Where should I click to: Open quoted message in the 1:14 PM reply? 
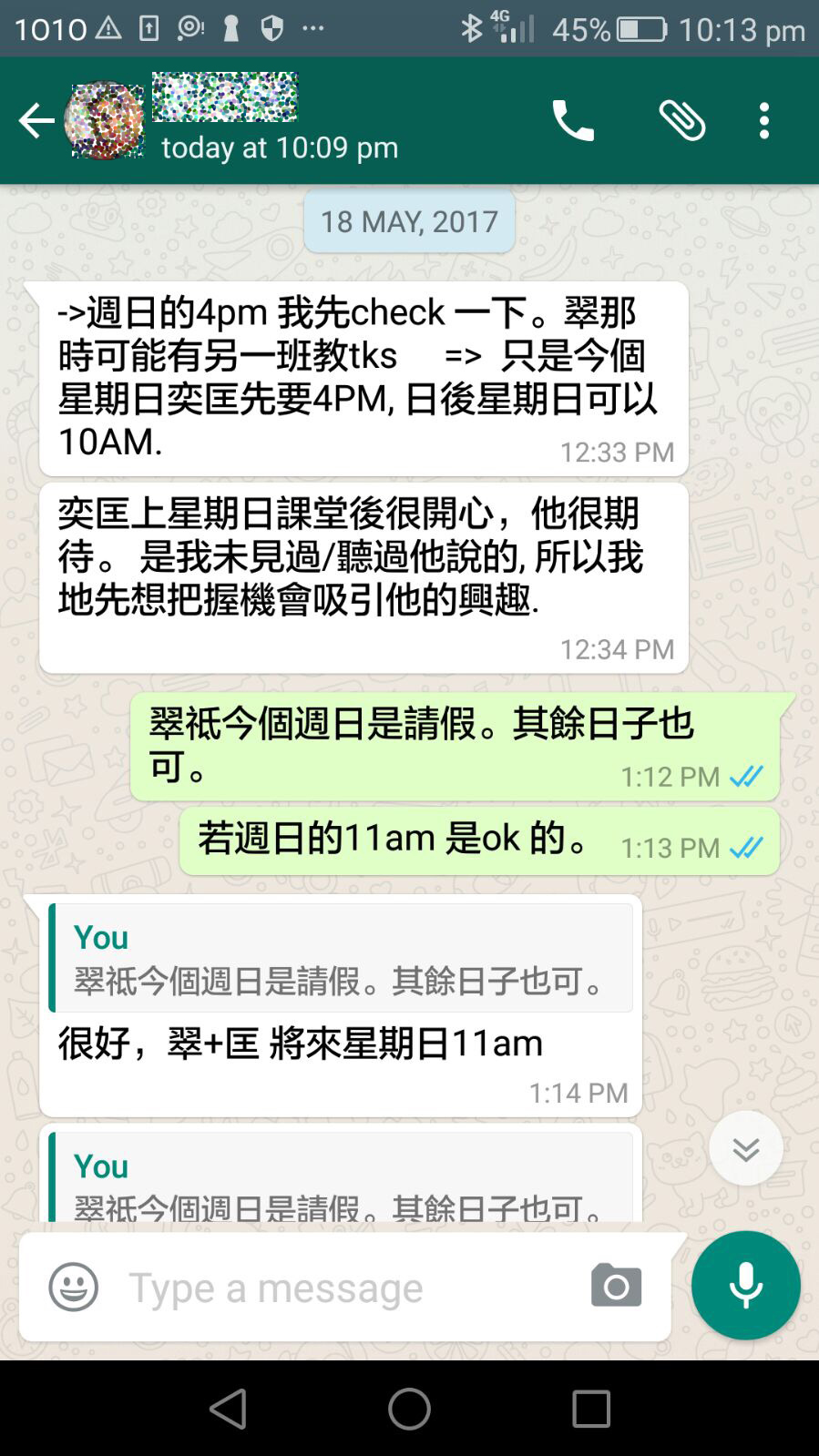[x=341, y=958]
